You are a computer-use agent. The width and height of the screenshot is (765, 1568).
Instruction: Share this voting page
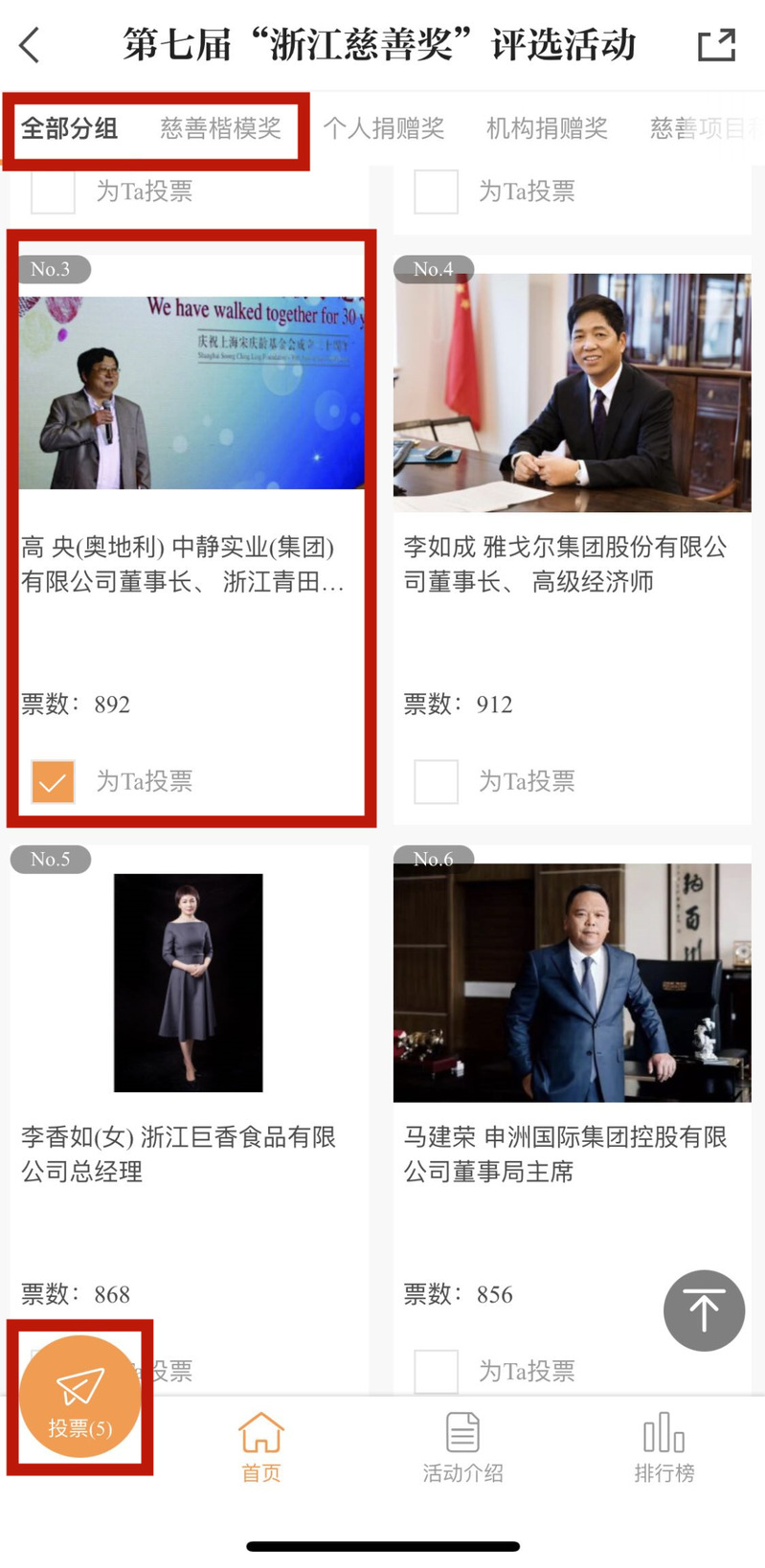coord(716,45)
